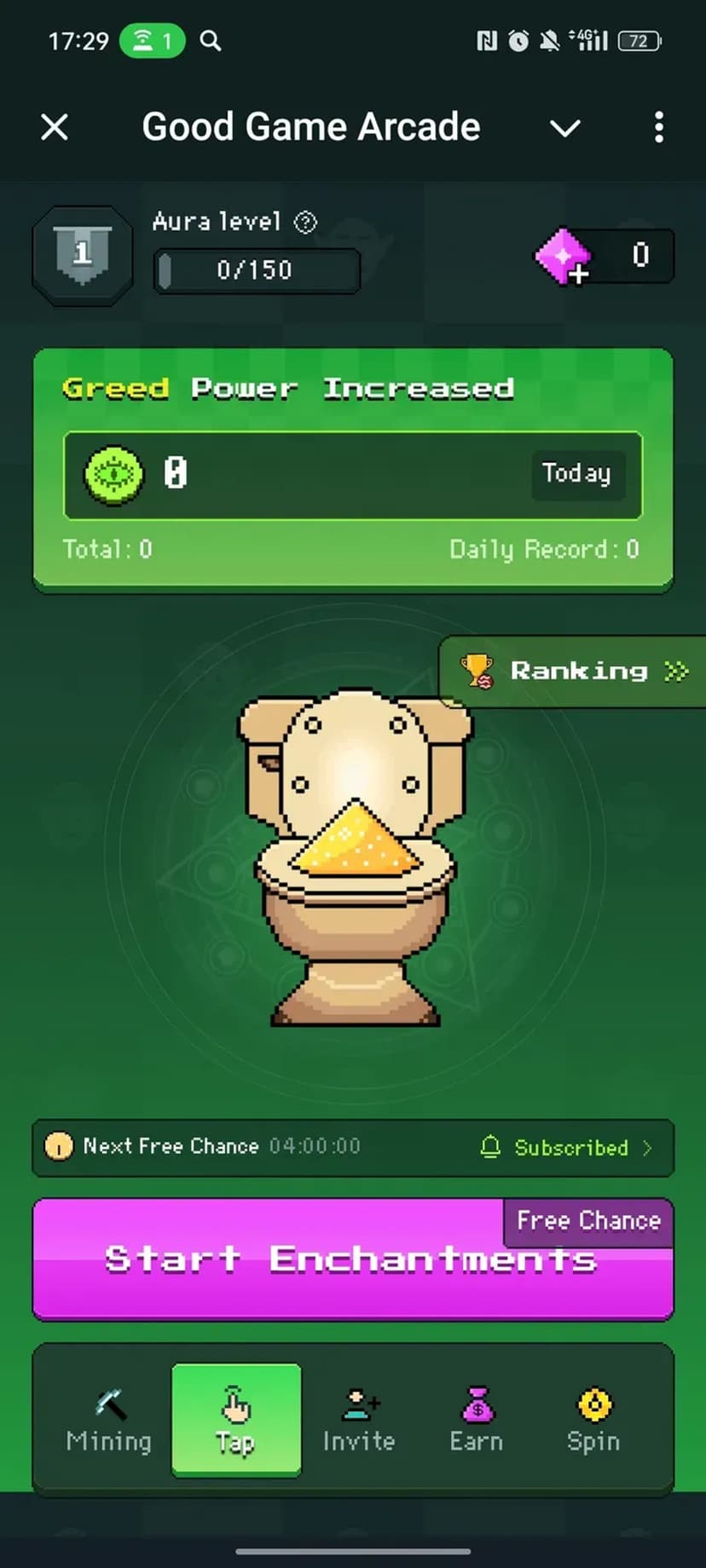Image resolution: width=706 pixels, height=1568 pixels.
Task: Switch to the Mining tab
Action: click(x=108, y=1419)
